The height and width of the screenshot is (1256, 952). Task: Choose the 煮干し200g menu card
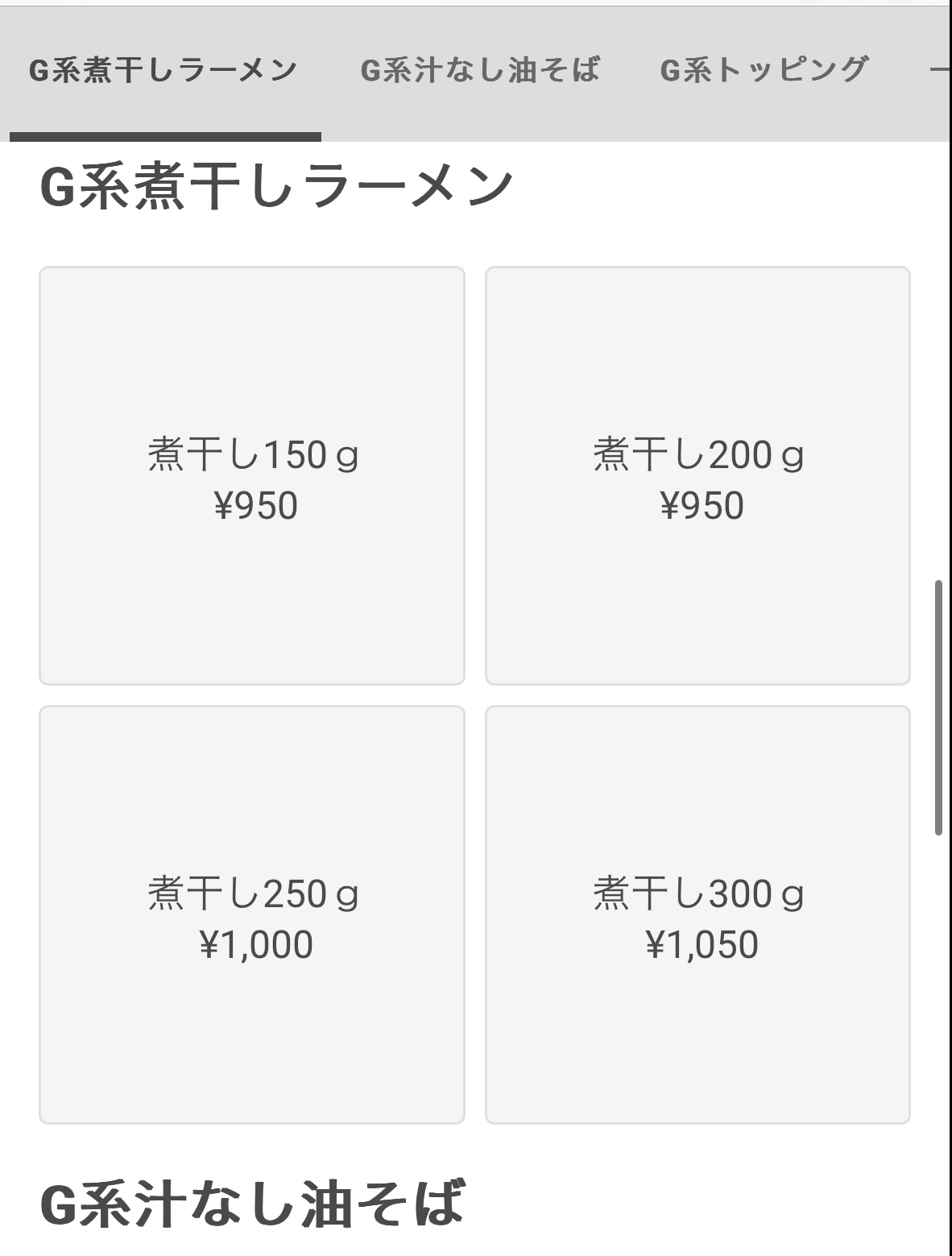pyautogui.click(x=697, y=476)
